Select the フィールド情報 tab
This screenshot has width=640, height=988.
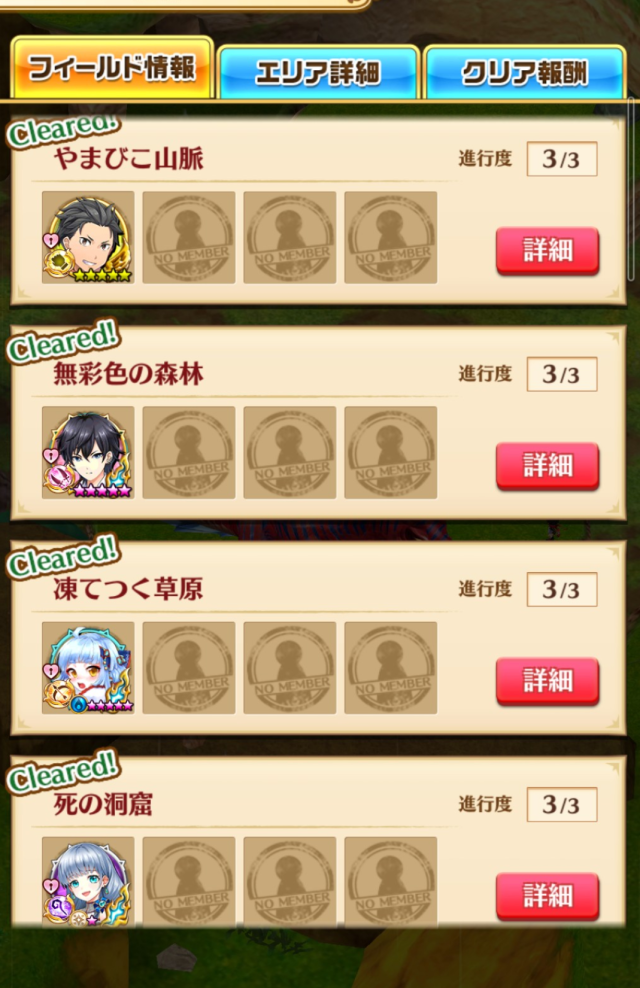(111, 69)
